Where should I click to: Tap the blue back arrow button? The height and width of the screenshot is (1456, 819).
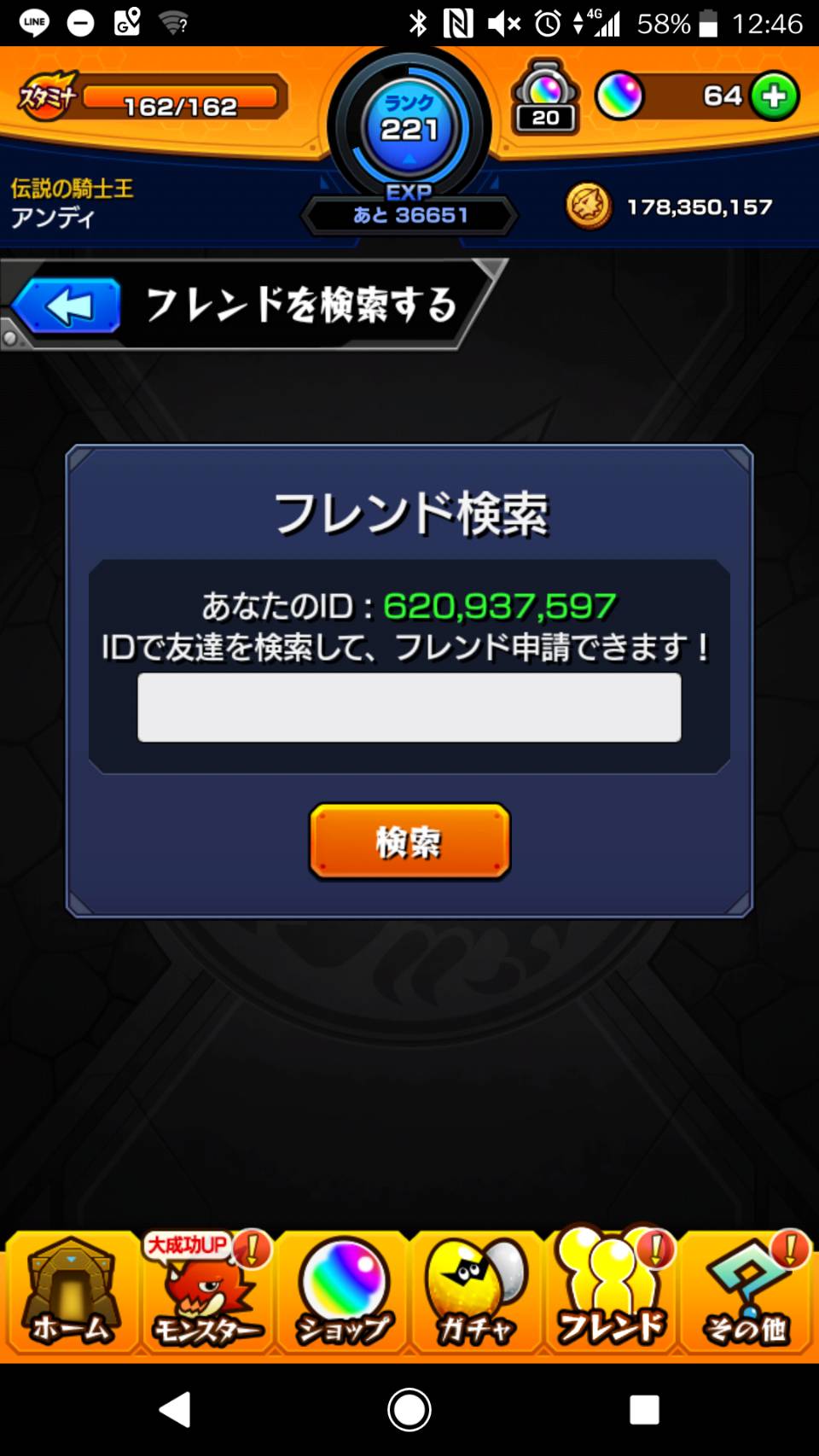tap(67, 305)
